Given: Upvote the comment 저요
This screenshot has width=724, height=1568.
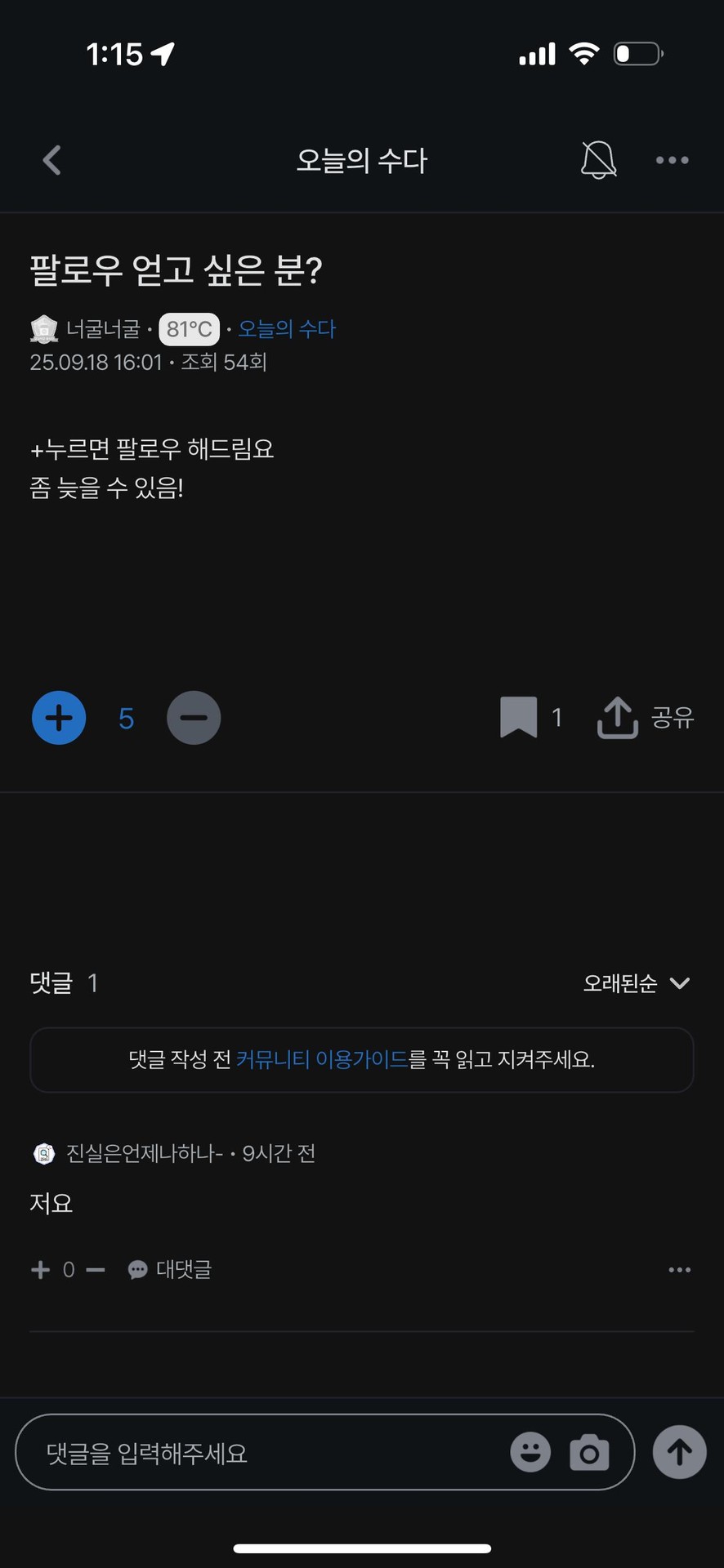Looking at the screenshot, I should [x=40, y=1270].
